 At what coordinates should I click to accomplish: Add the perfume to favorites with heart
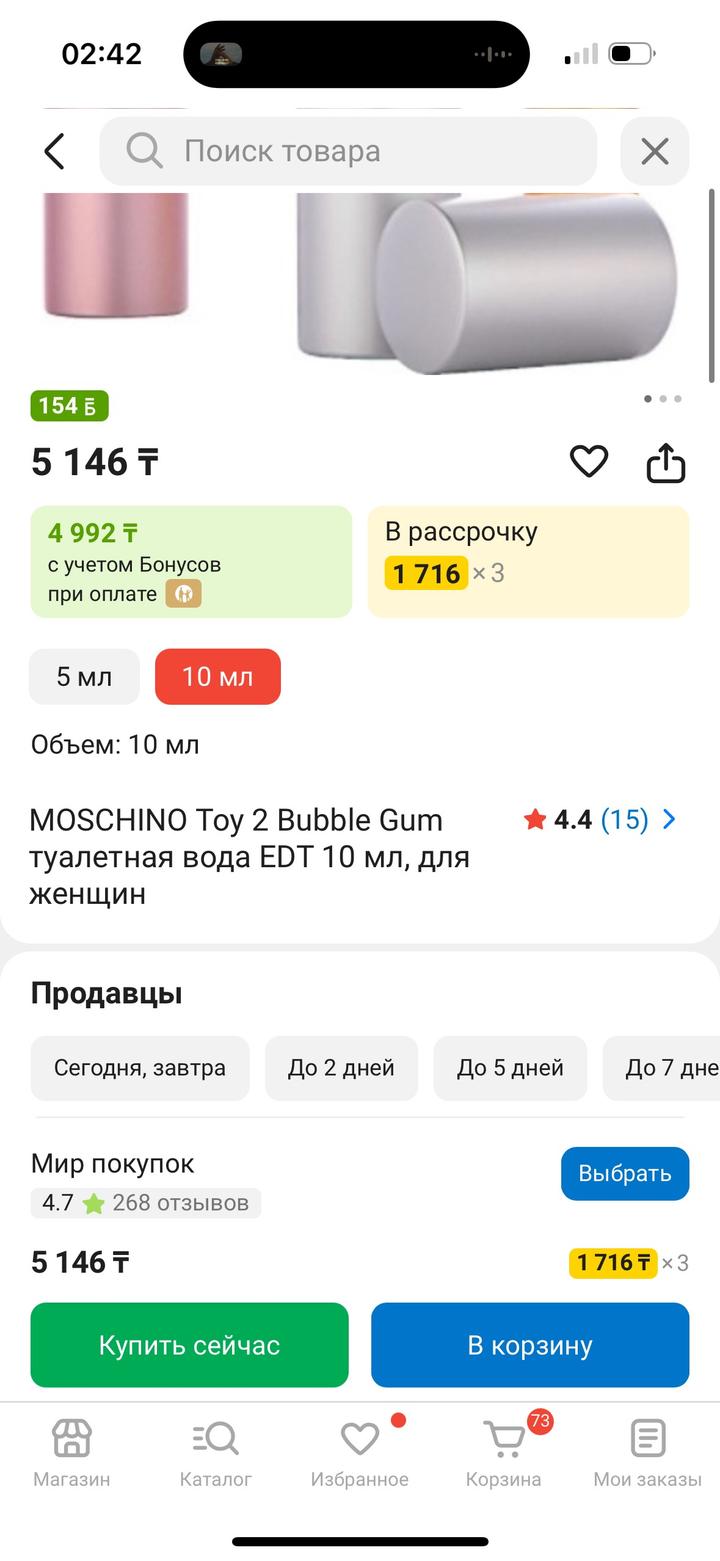(x=589, y=461)
